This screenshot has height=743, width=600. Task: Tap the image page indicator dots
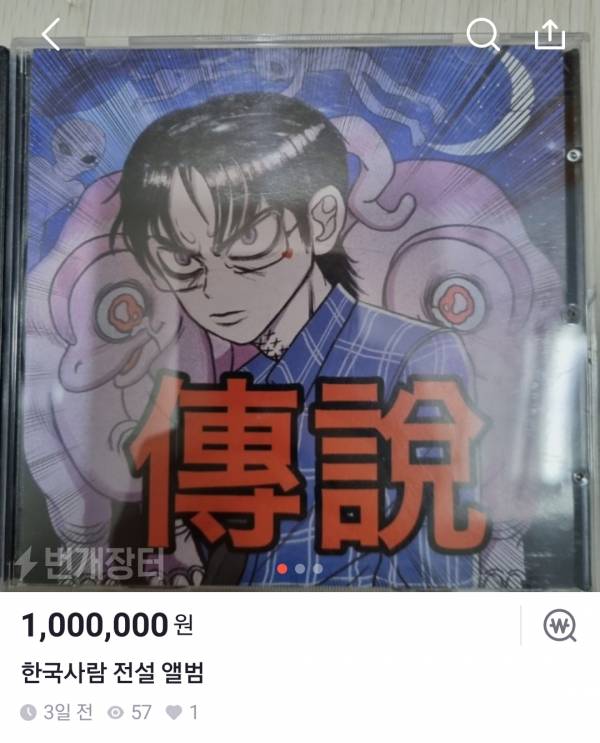(x=300, y=568)
